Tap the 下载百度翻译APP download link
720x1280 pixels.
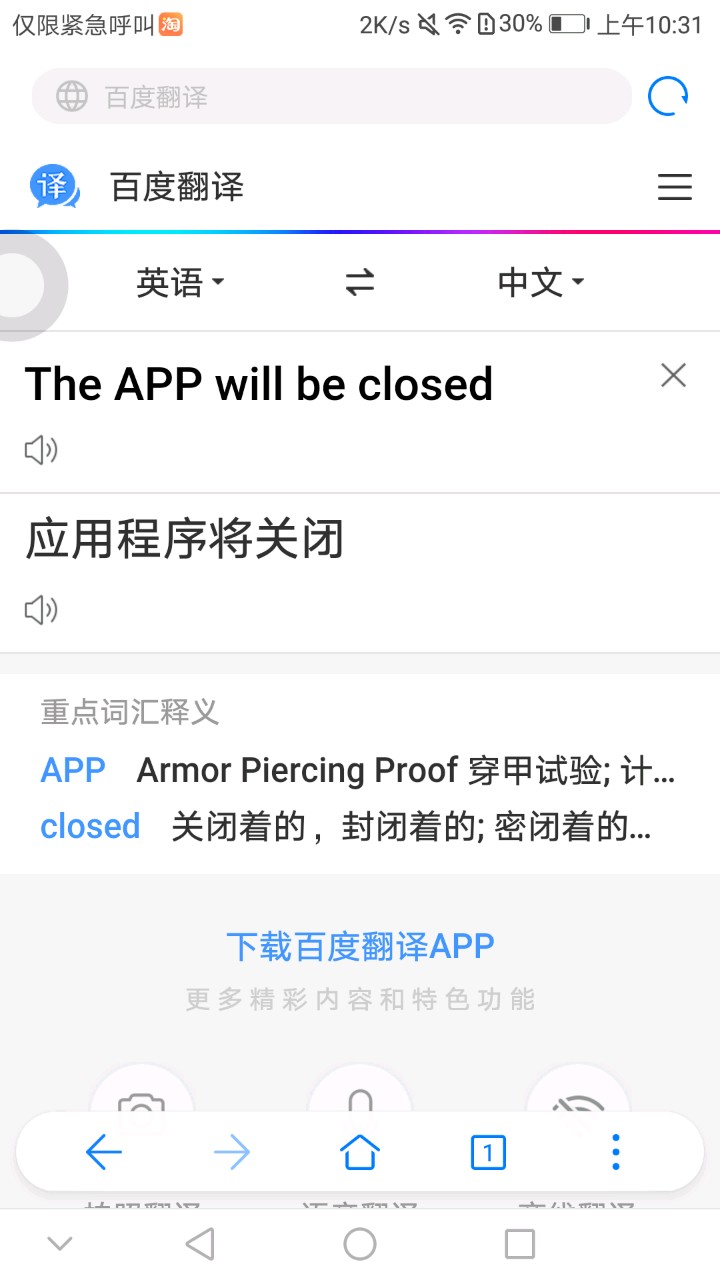point(360,946)
